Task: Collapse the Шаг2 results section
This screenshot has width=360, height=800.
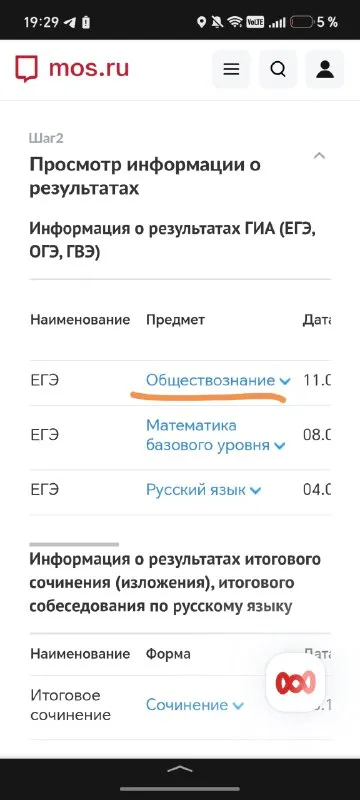Action: pyautogui.click(x=319, y=156)
